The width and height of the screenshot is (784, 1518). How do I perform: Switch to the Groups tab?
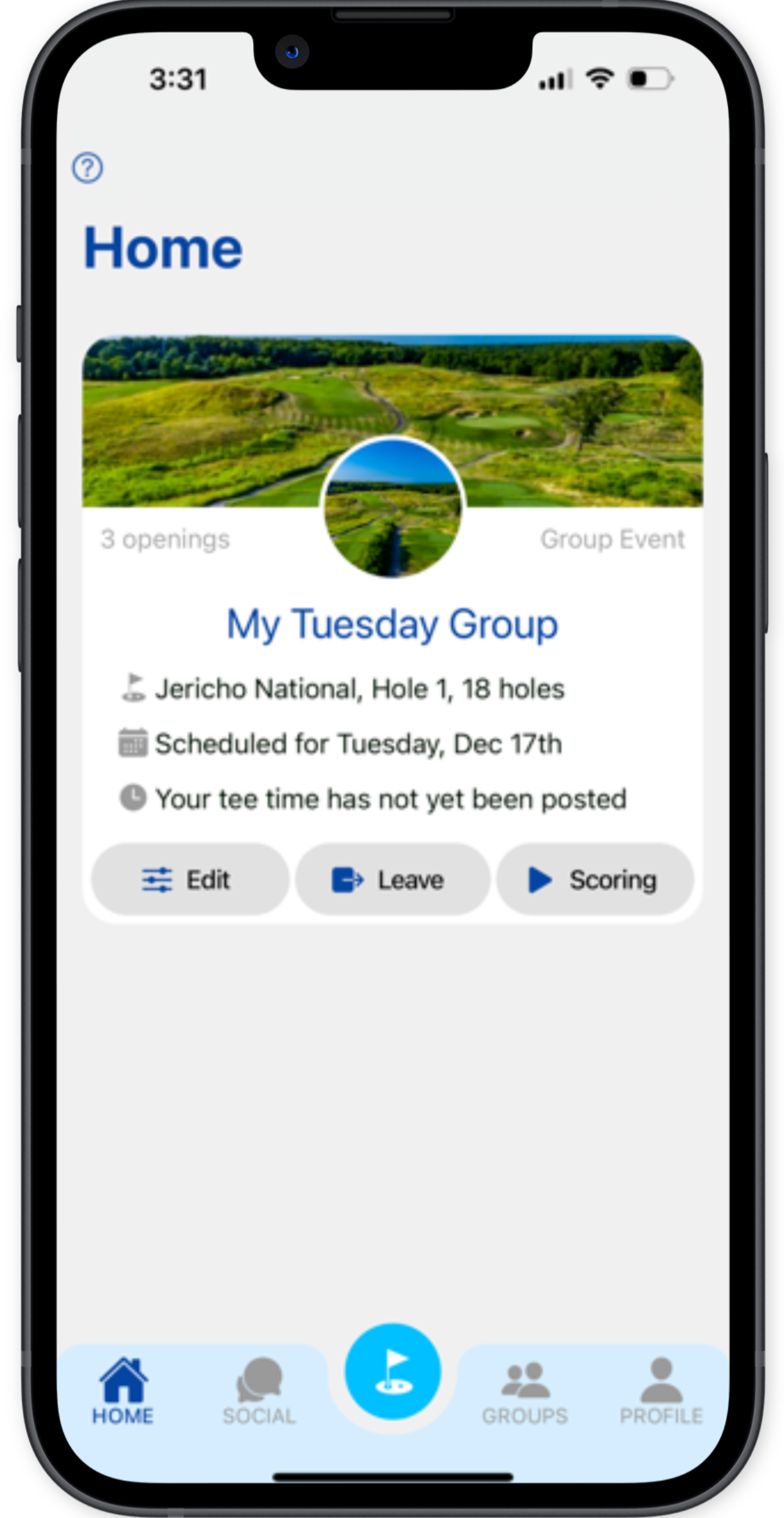525,1395
